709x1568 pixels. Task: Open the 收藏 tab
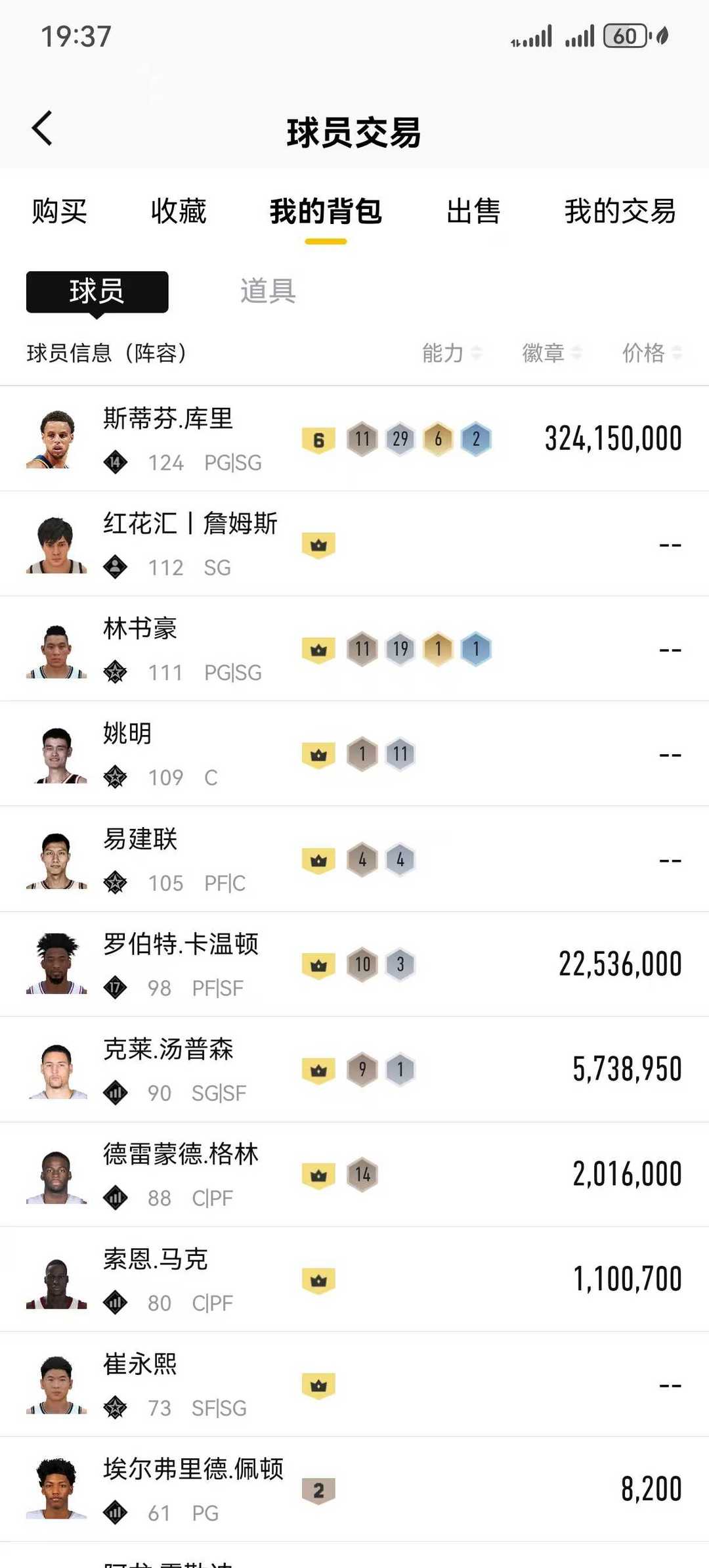tap(179, 212)
